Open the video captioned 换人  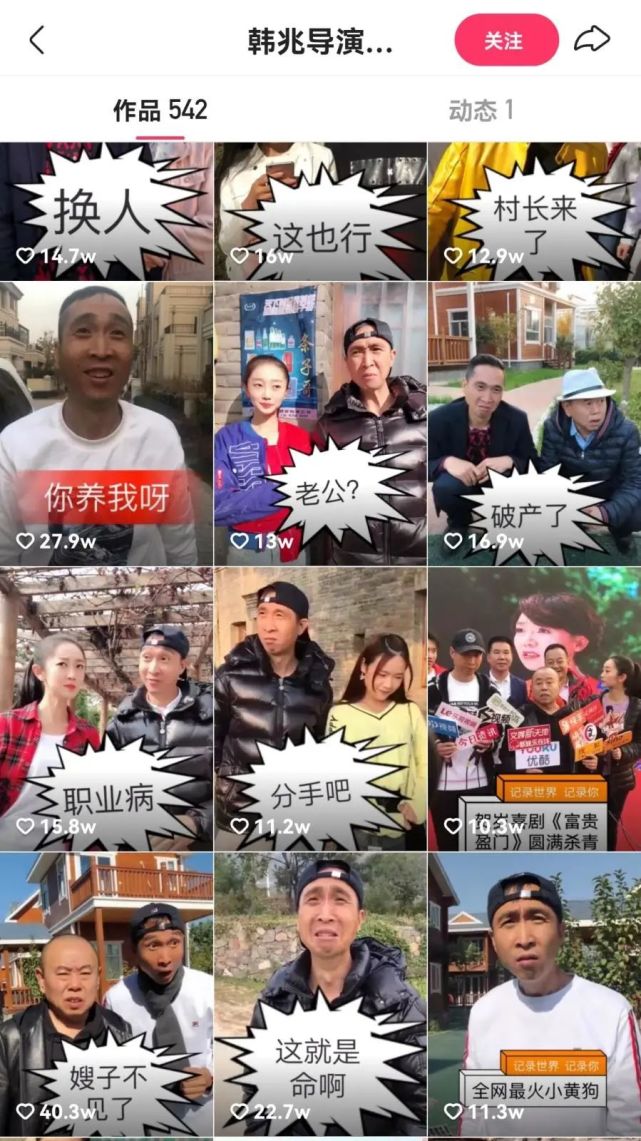[x=106, y=211]
